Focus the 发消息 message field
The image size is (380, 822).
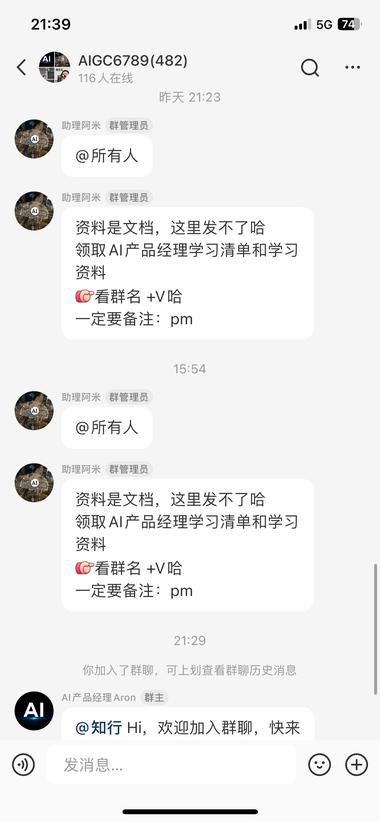171,765
